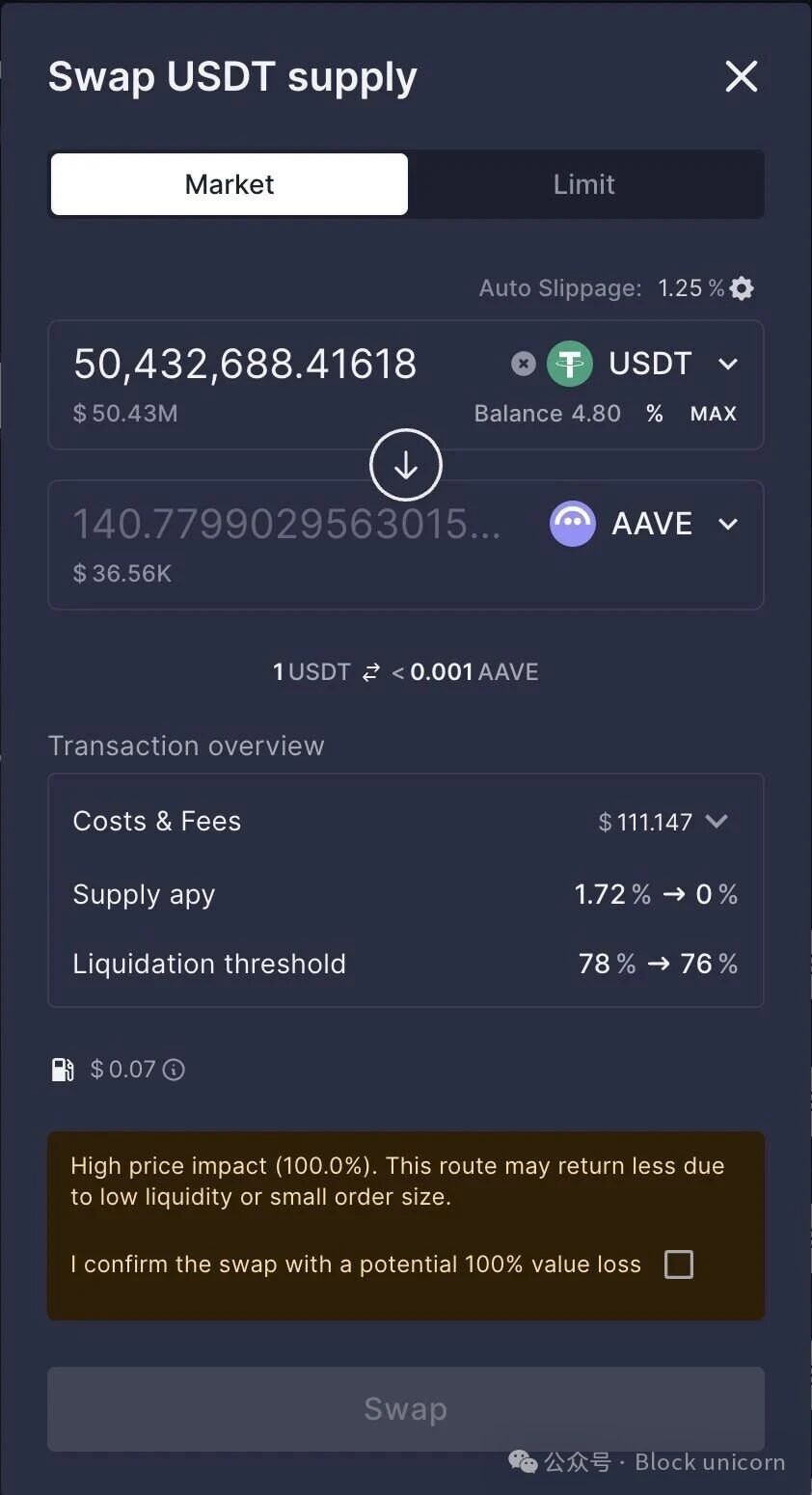Switch to the Market tab

point(230,184)
